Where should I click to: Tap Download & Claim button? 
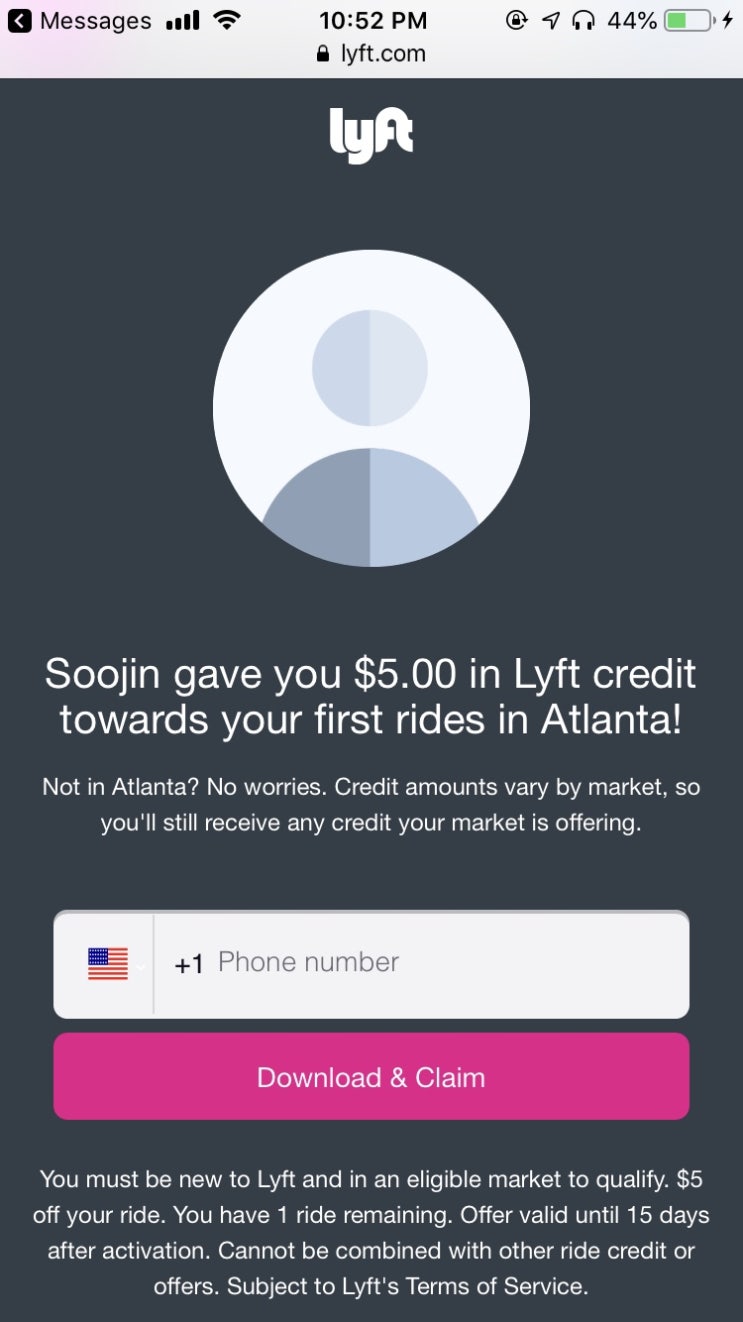(371, 1077)
